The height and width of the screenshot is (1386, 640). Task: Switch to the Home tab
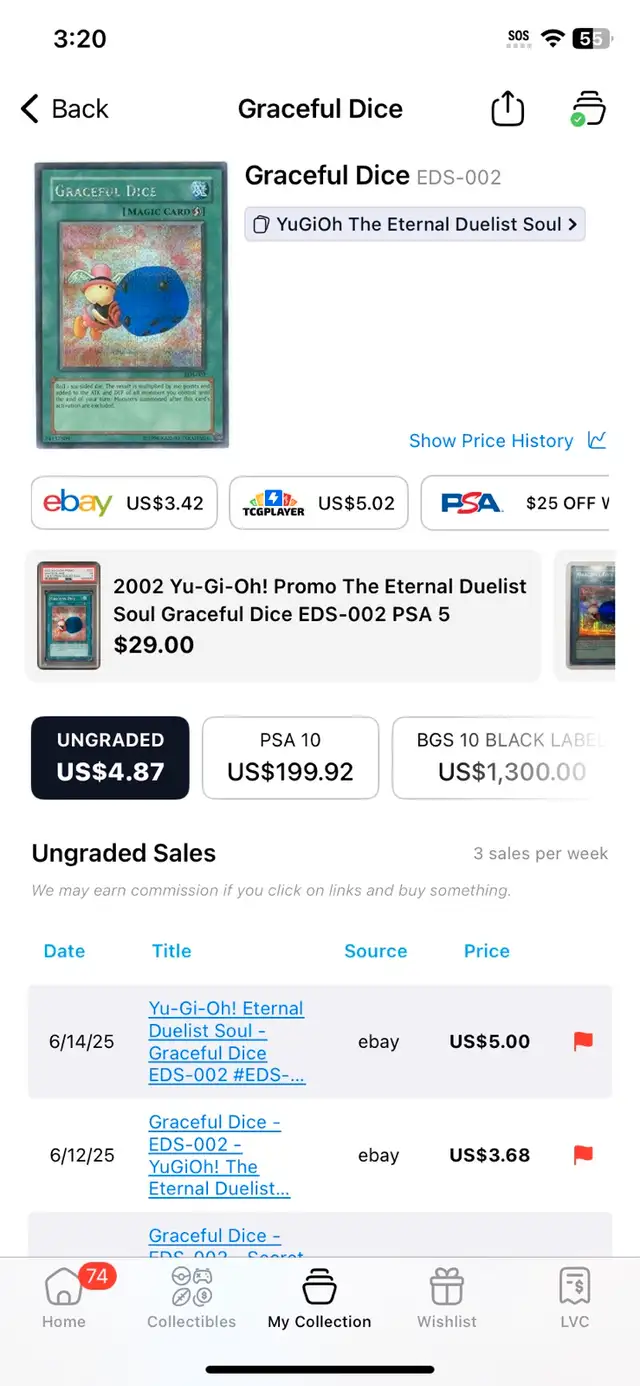[x=64, y=1297]
